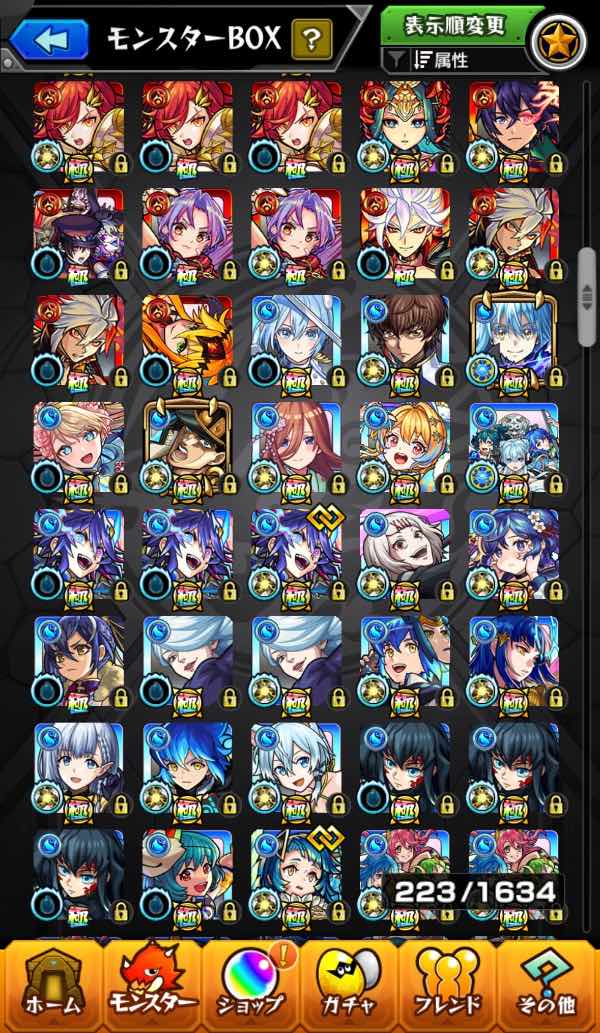
Task: Open the blonde girl with pink flowers monster
Action: [x=79, y=450]
